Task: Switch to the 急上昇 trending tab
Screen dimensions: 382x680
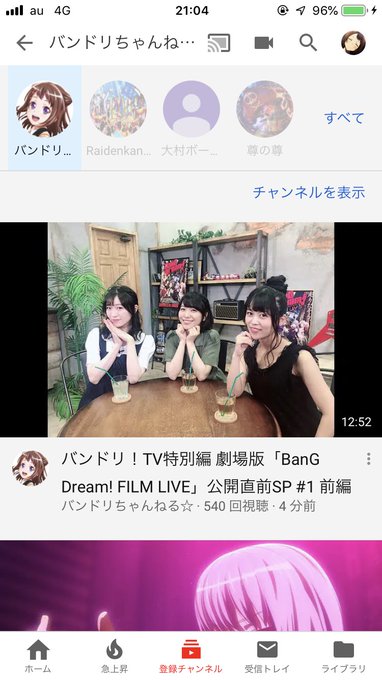Action: 114,656
